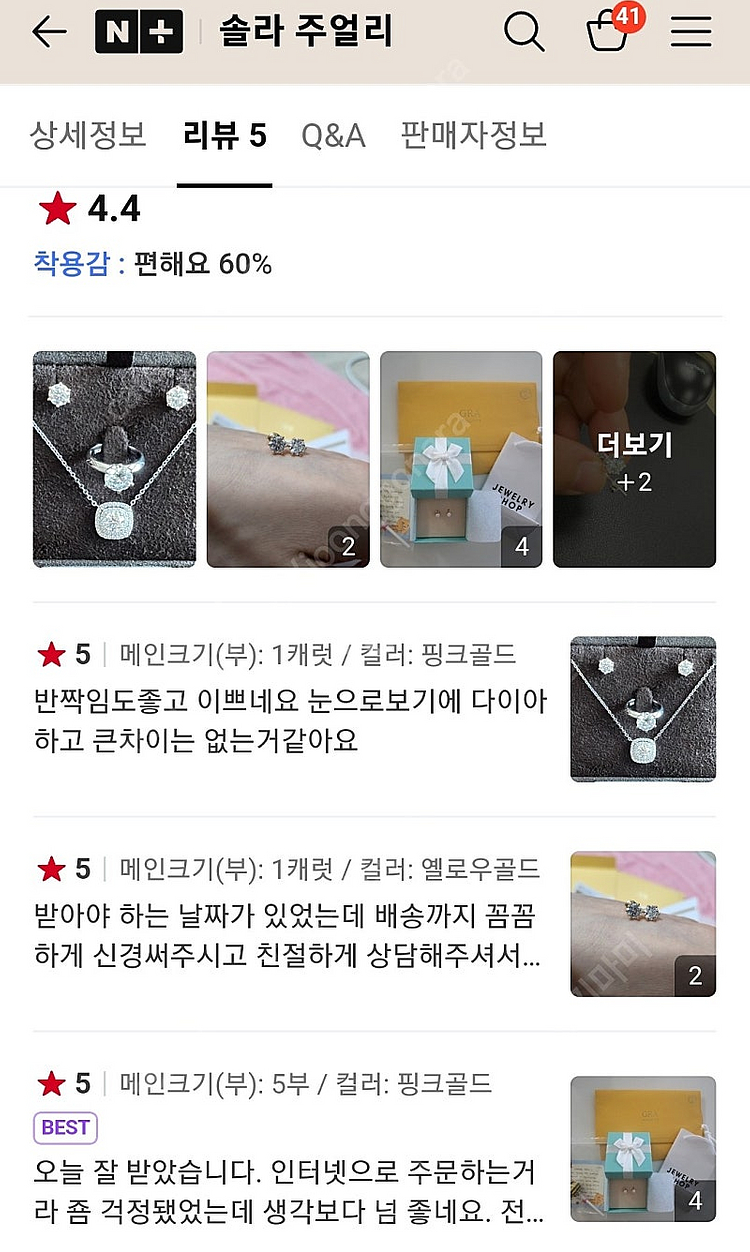This screenshot has height=1252, width=750.
Task: View photo attached to the 옐로우골드 review
Action: pos(643,924)
